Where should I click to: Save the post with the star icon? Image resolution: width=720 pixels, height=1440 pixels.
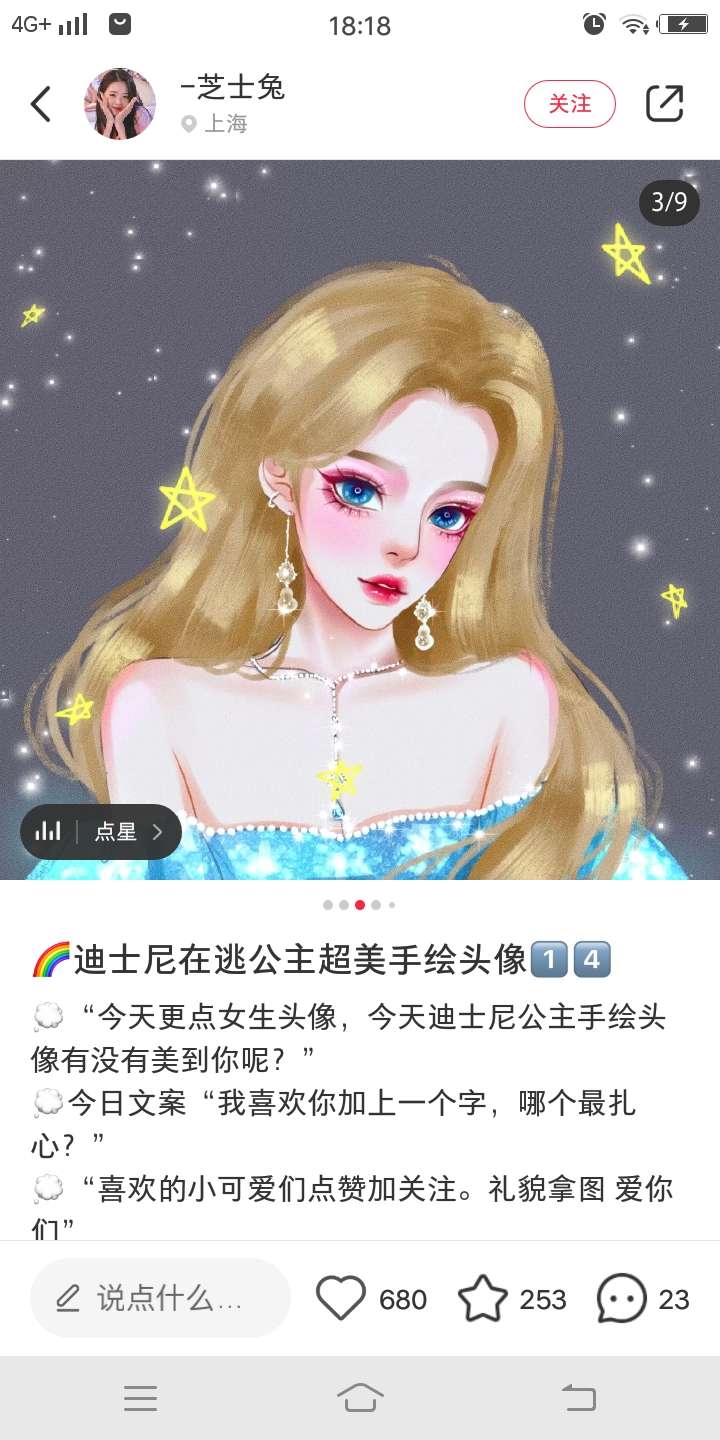pyautogui.click(x=483, y=1298)
